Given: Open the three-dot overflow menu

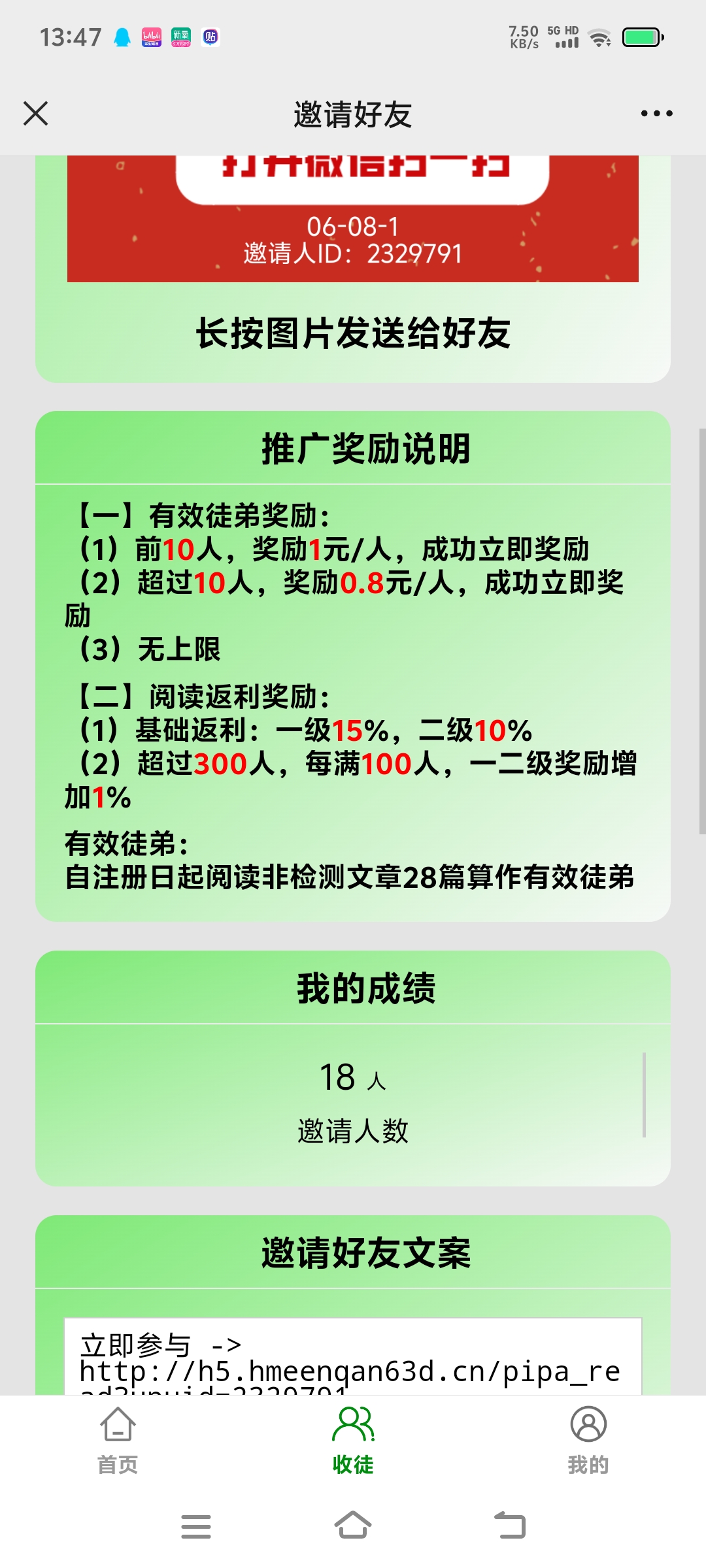Looking at the screenshot, I should 656,114.
